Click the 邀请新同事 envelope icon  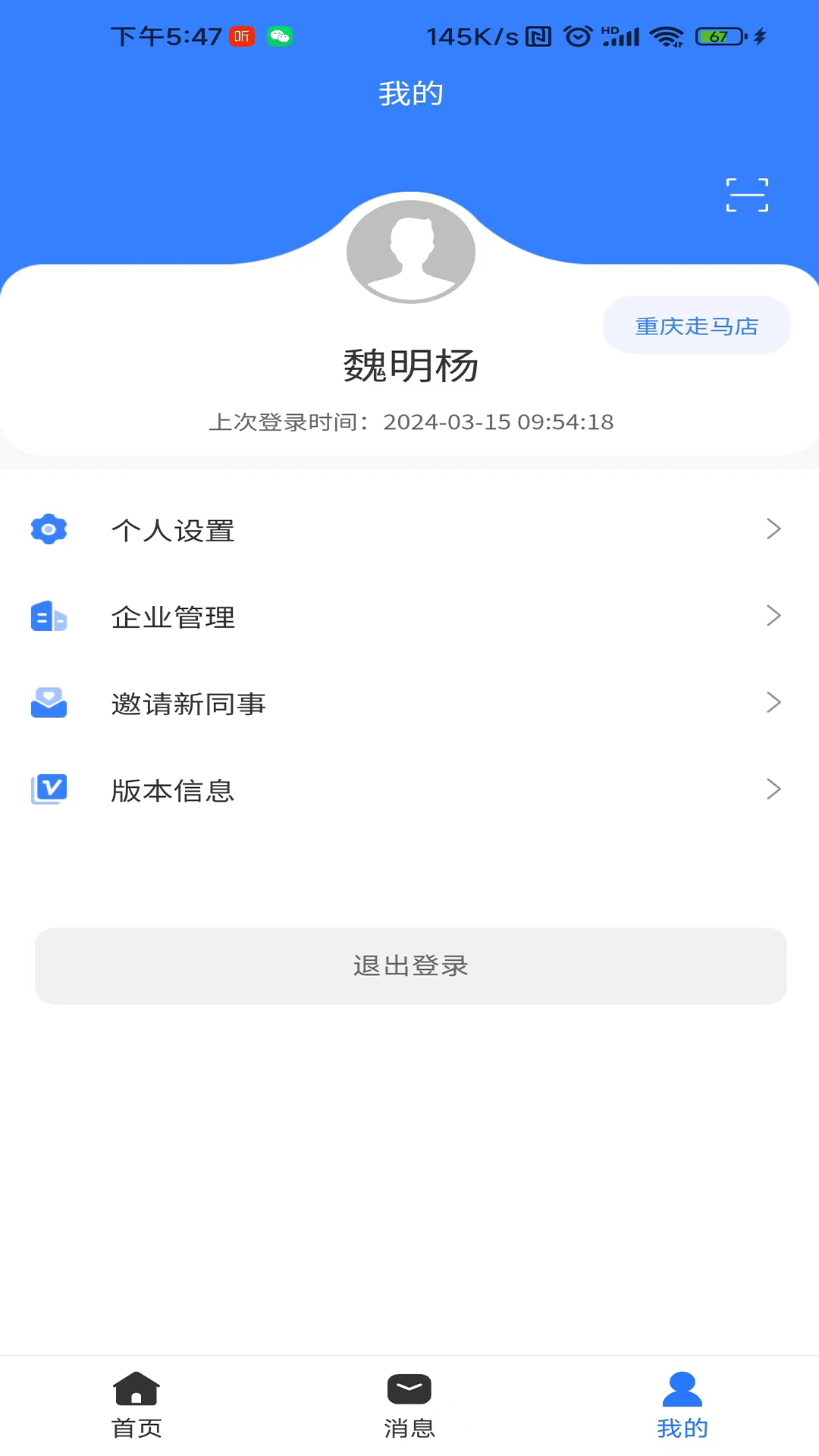49,703
